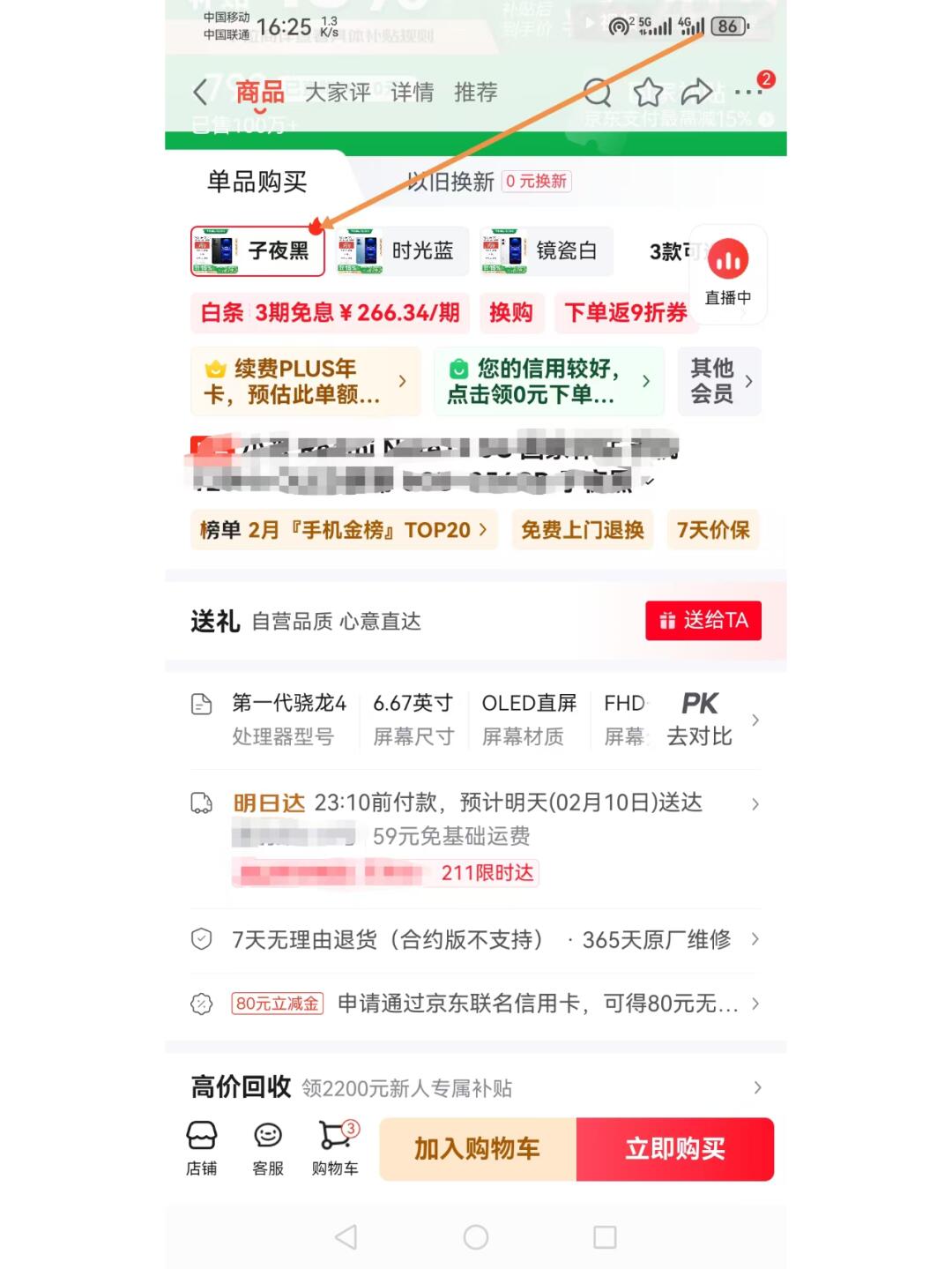Open the search magnifier icon
952x1269 pixels.
click(x=597, y=92)
